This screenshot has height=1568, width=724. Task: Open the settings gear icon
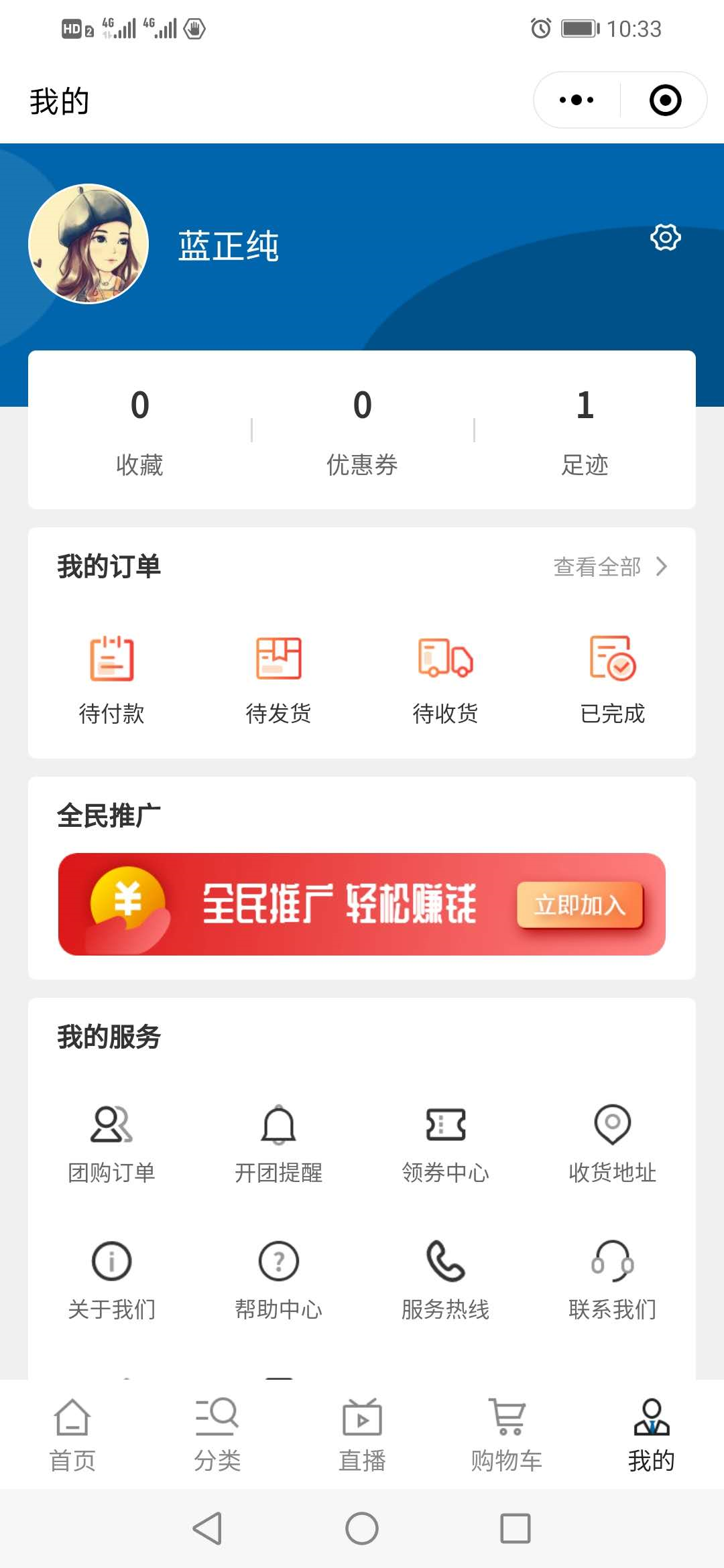665,237
